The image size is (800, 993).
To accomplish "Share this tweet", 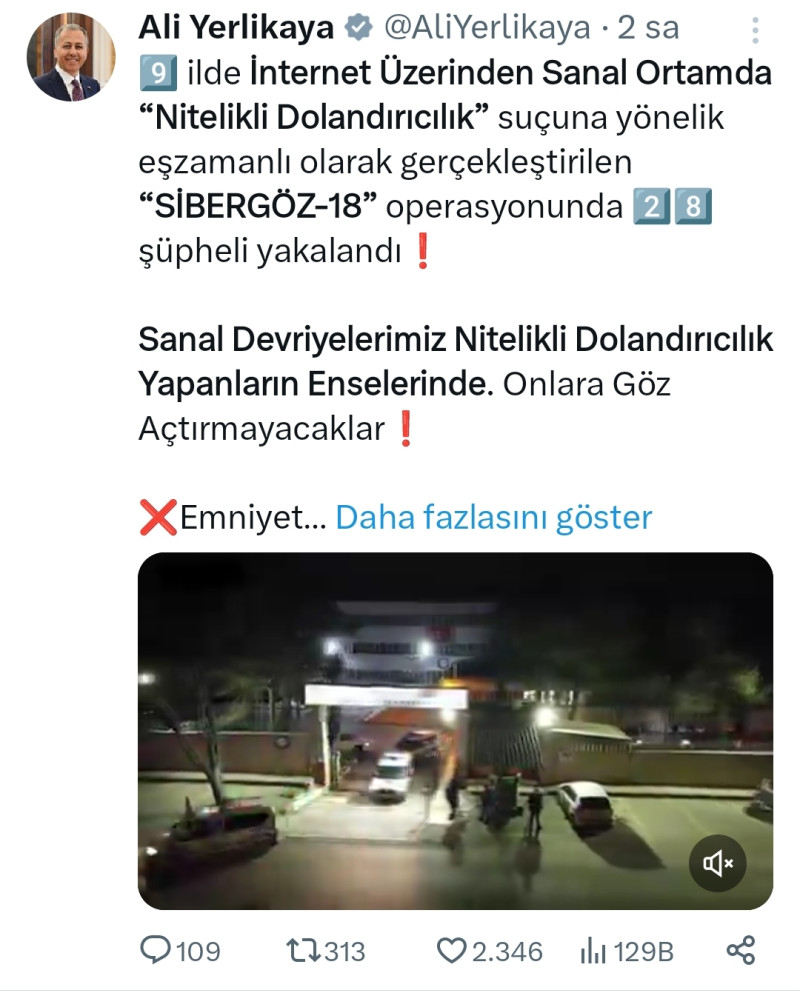I will 739,950.
